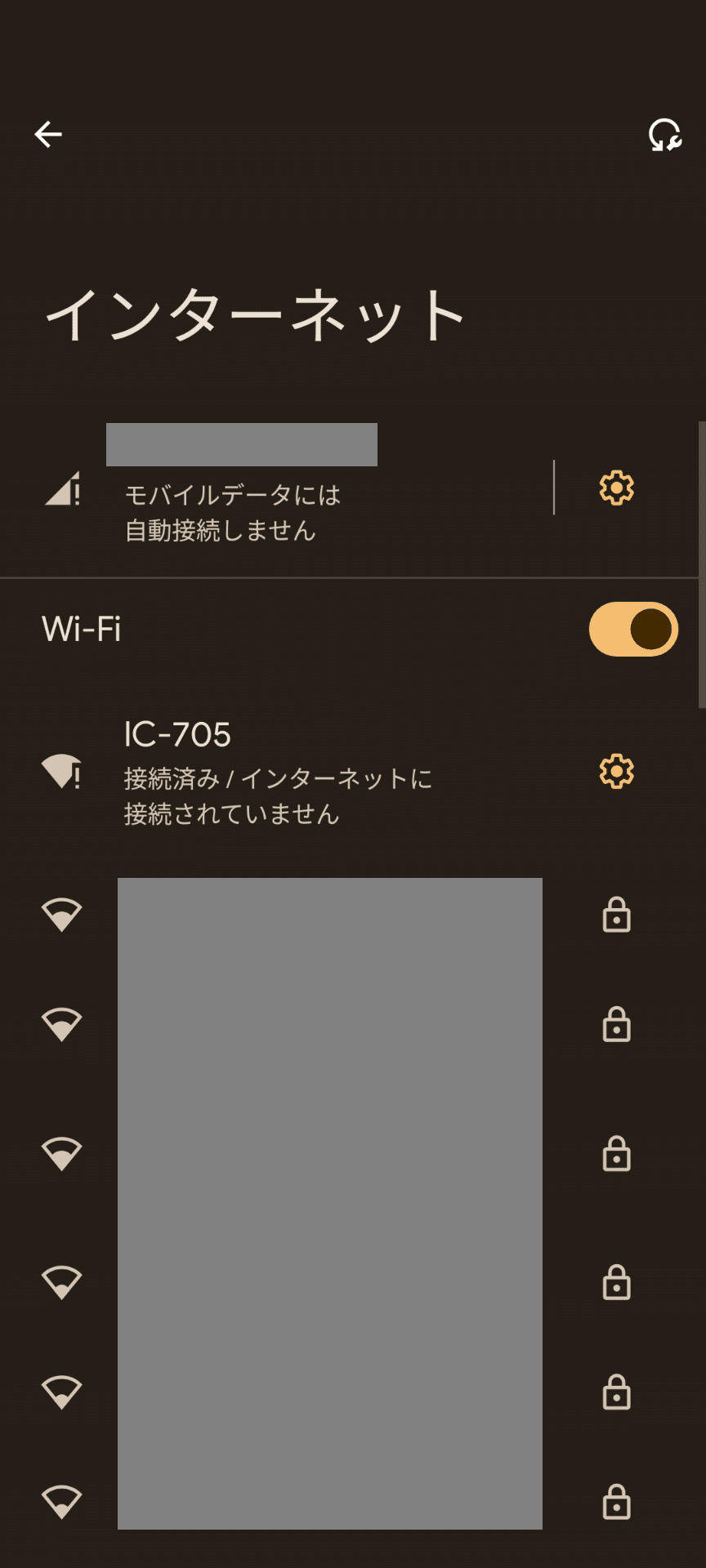Tap the first locked network's padlock icon

click(x=617, y=916)
